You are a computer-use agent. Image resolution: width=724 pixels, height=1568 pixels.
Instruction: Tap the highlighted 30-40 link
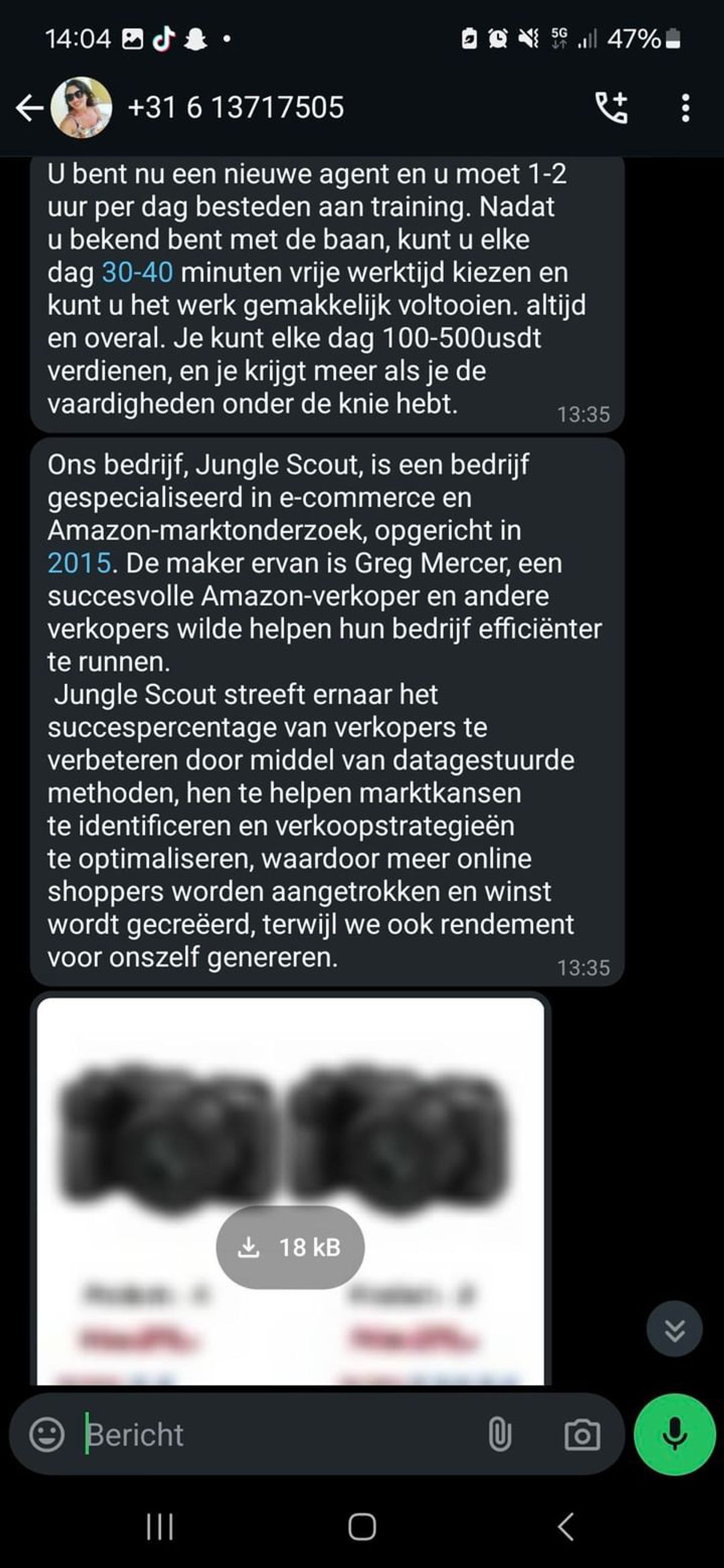137,272
